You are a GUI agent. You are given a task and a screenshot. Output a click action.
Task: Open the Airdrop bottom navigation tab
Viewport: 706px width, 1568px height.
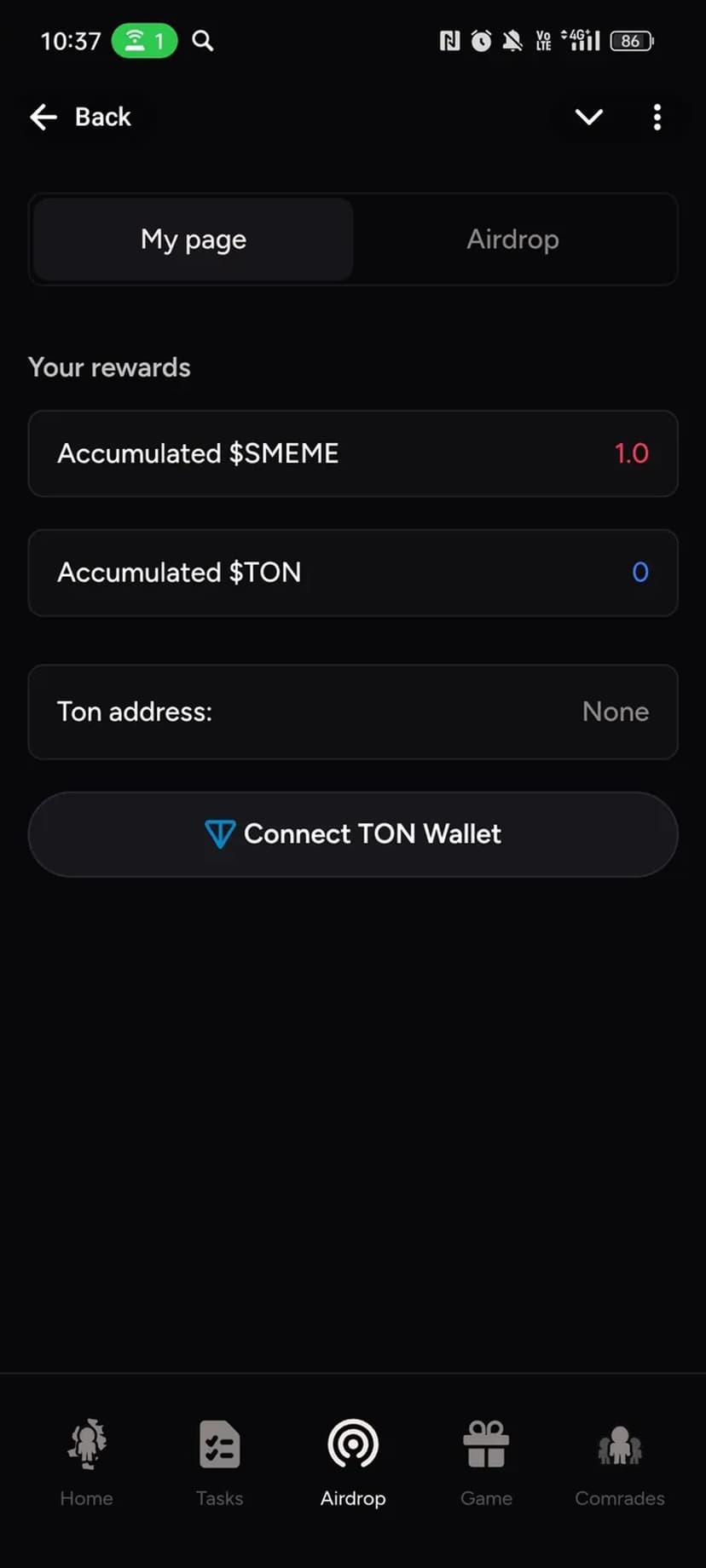(x=353, y=1461)
